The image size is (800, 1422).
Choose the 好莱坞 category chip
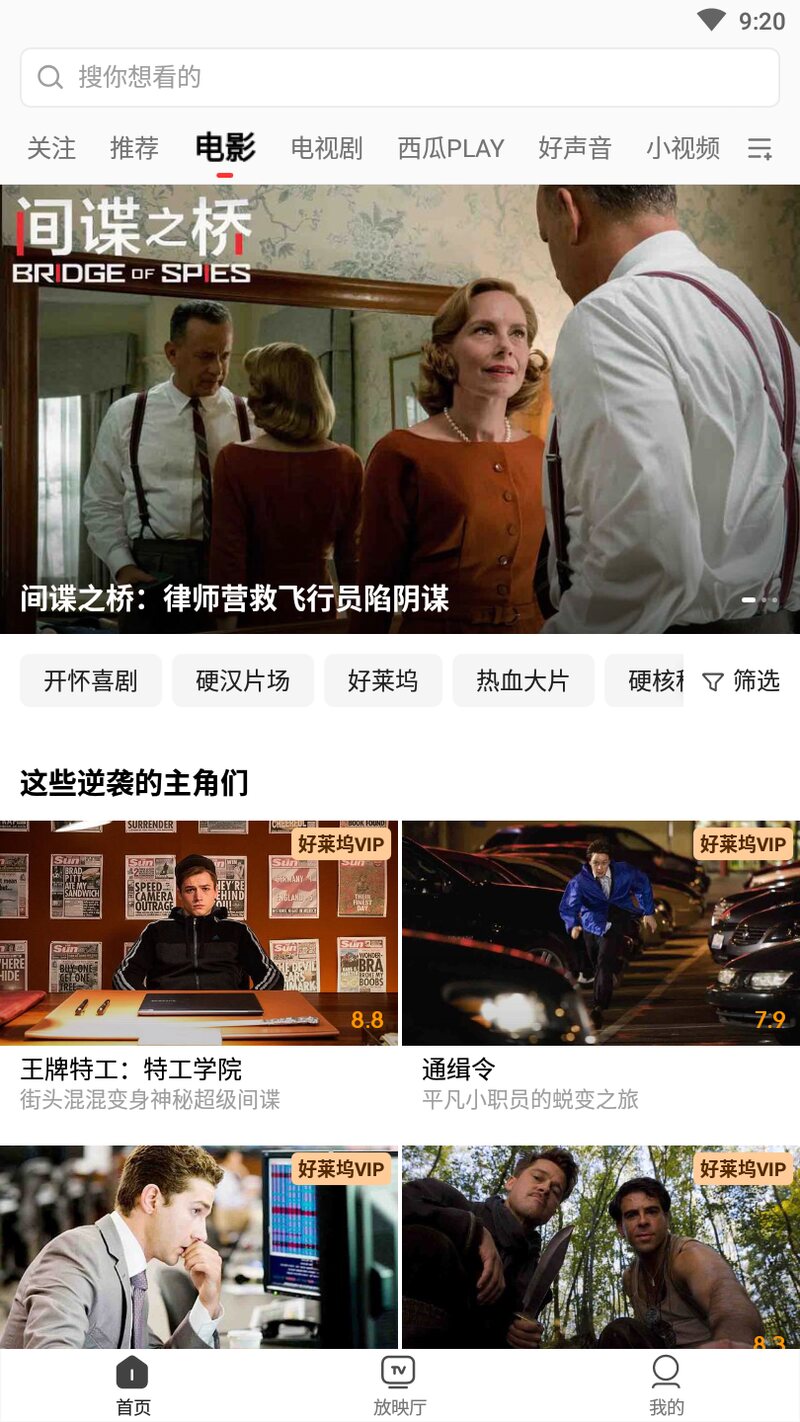click(383, 681)
